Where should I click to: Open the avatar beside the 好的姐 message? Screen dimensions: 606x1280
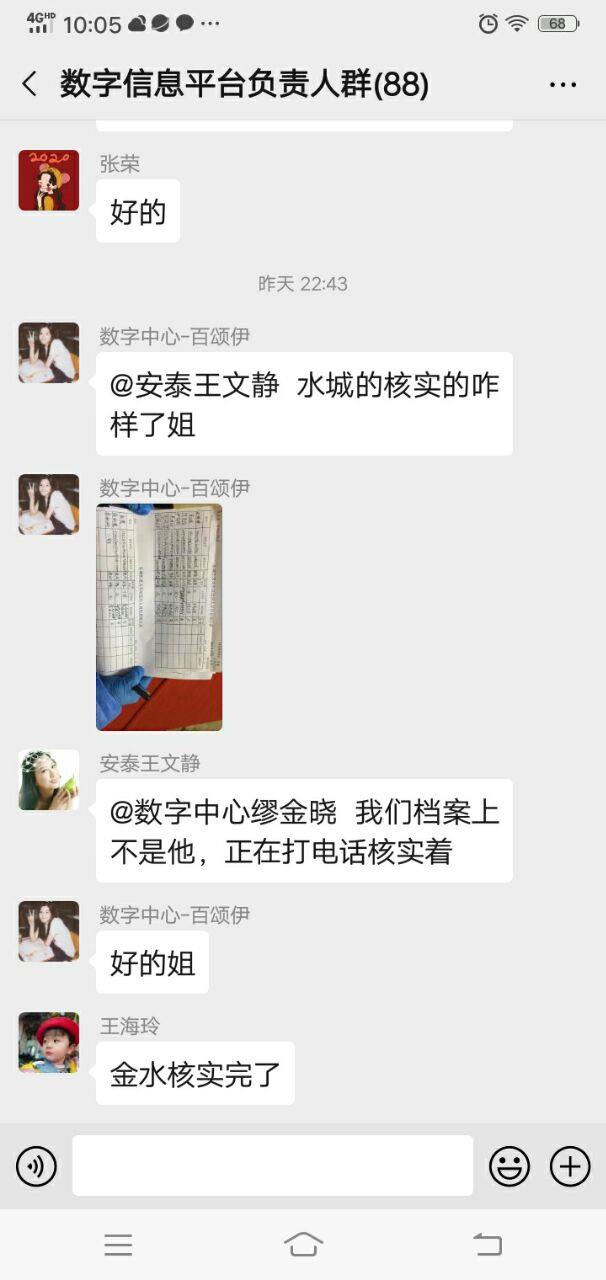point(48,931)
